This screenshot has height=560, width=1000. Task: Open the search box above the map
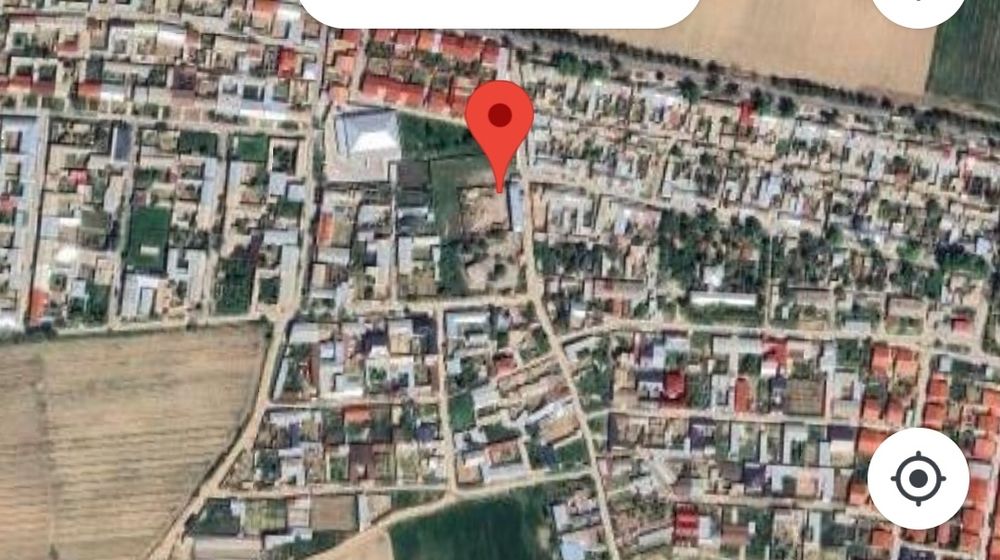tap(499, 12)
